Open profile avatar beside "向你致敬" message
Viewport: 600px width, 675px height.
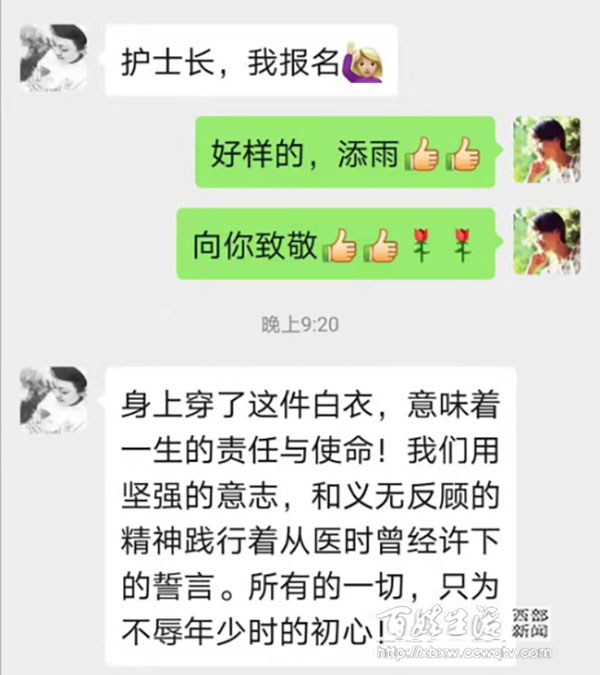(546, 241)
